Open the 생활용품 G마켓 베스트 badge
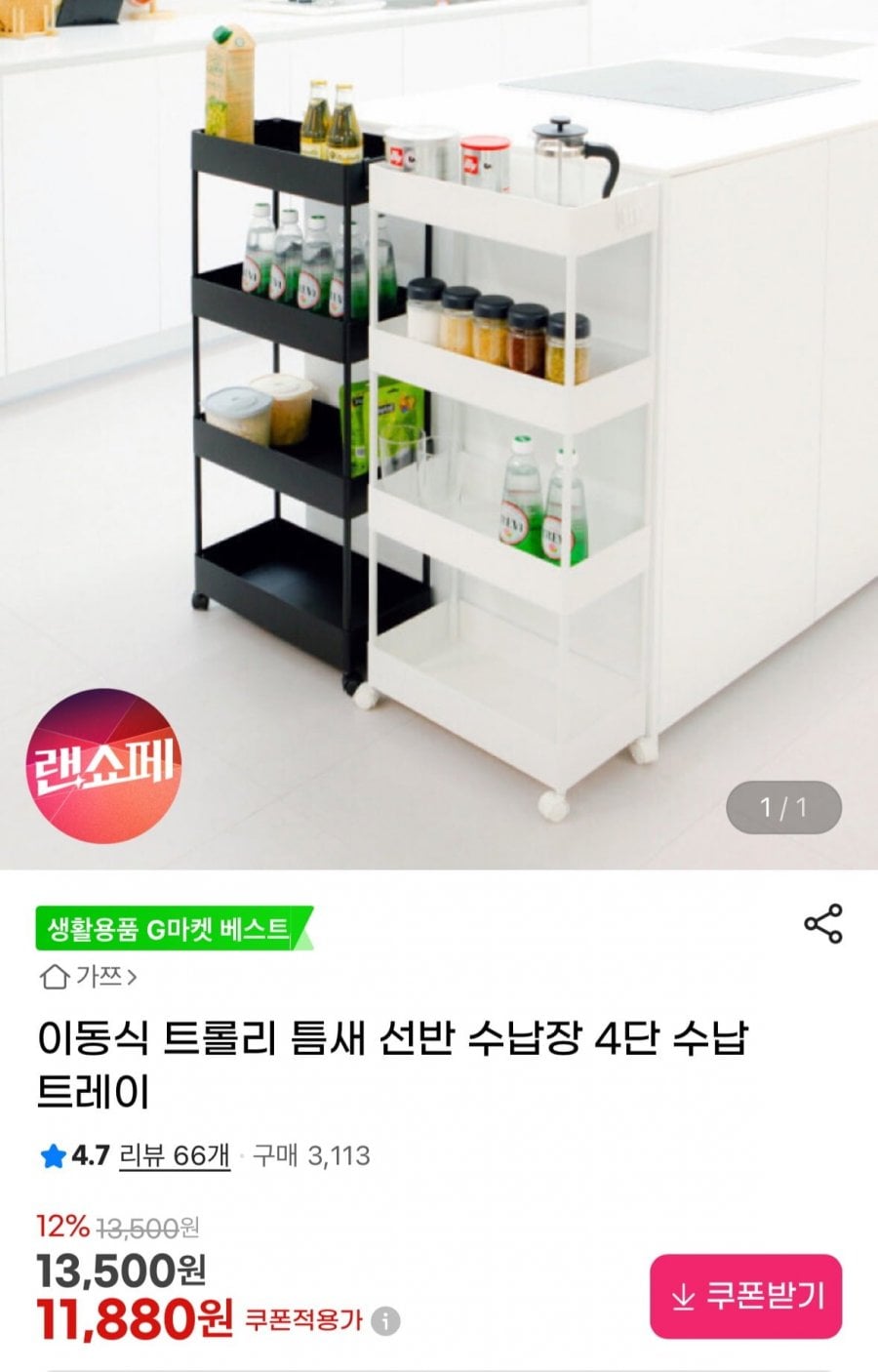This screenshot has height=1372, width=878. pyautogui.click(x=171, y=929)
